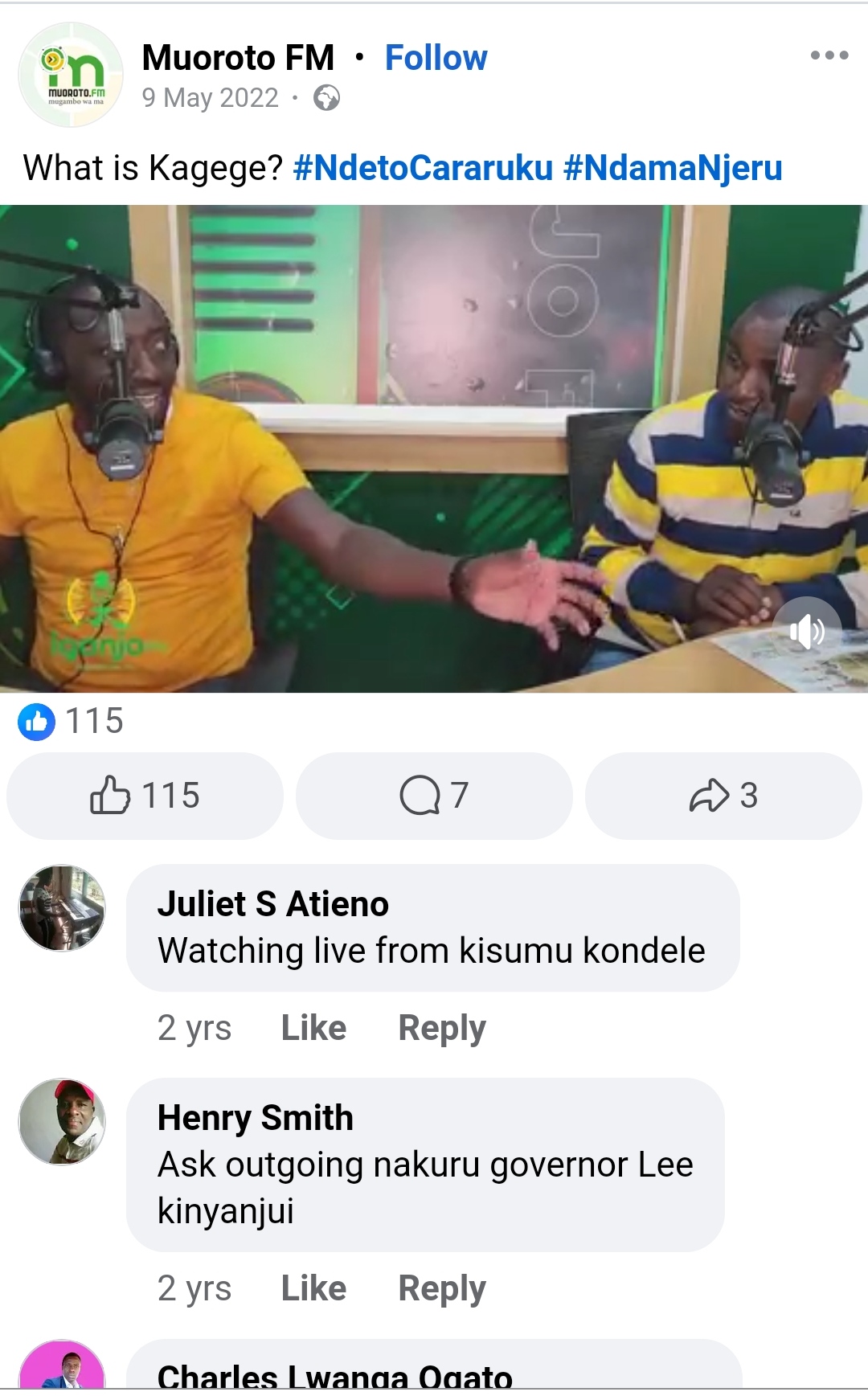Open the #NdamaNjeru hashtag
This screenshot has width=868, height=1396.
pos(673,168)
